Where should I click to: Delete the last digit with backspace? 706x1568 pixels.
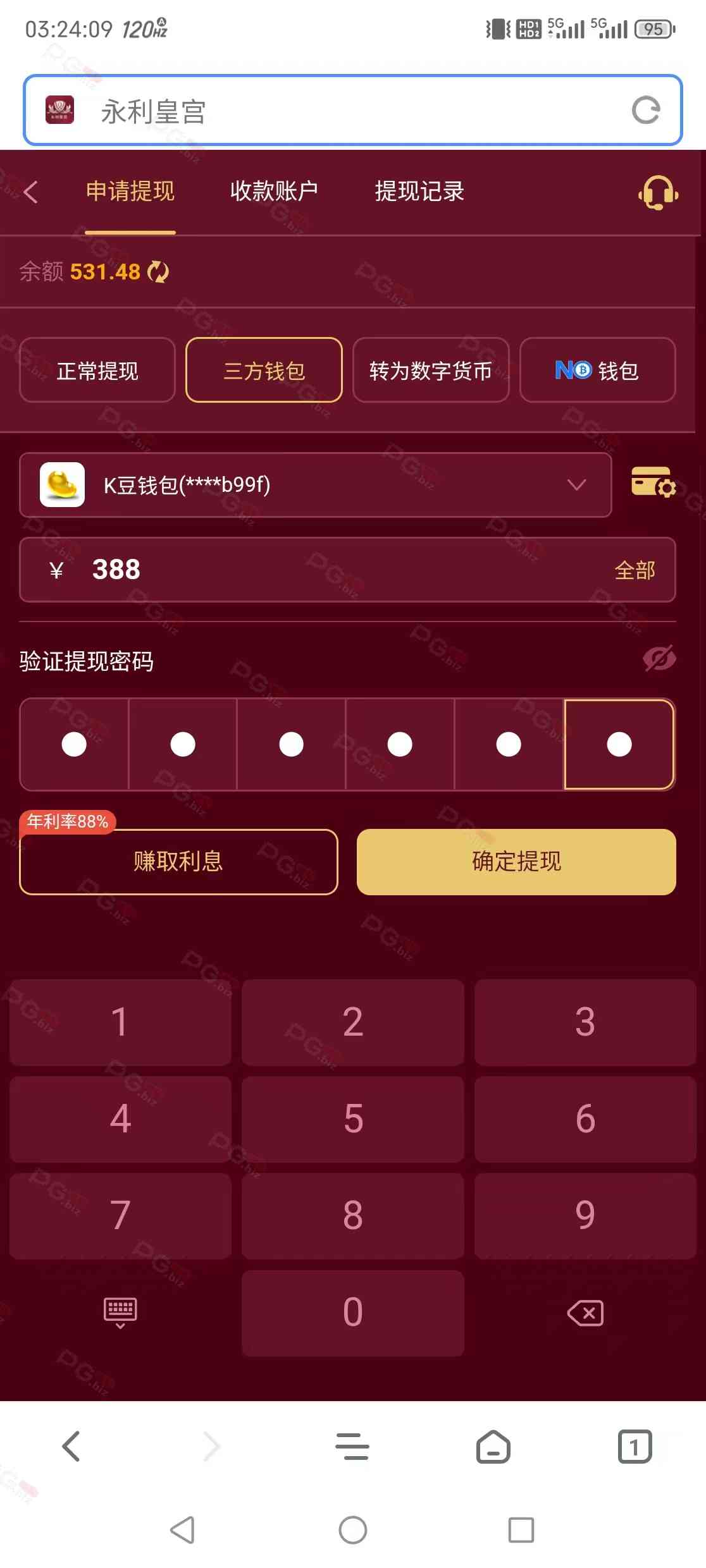coord(585,1313)
